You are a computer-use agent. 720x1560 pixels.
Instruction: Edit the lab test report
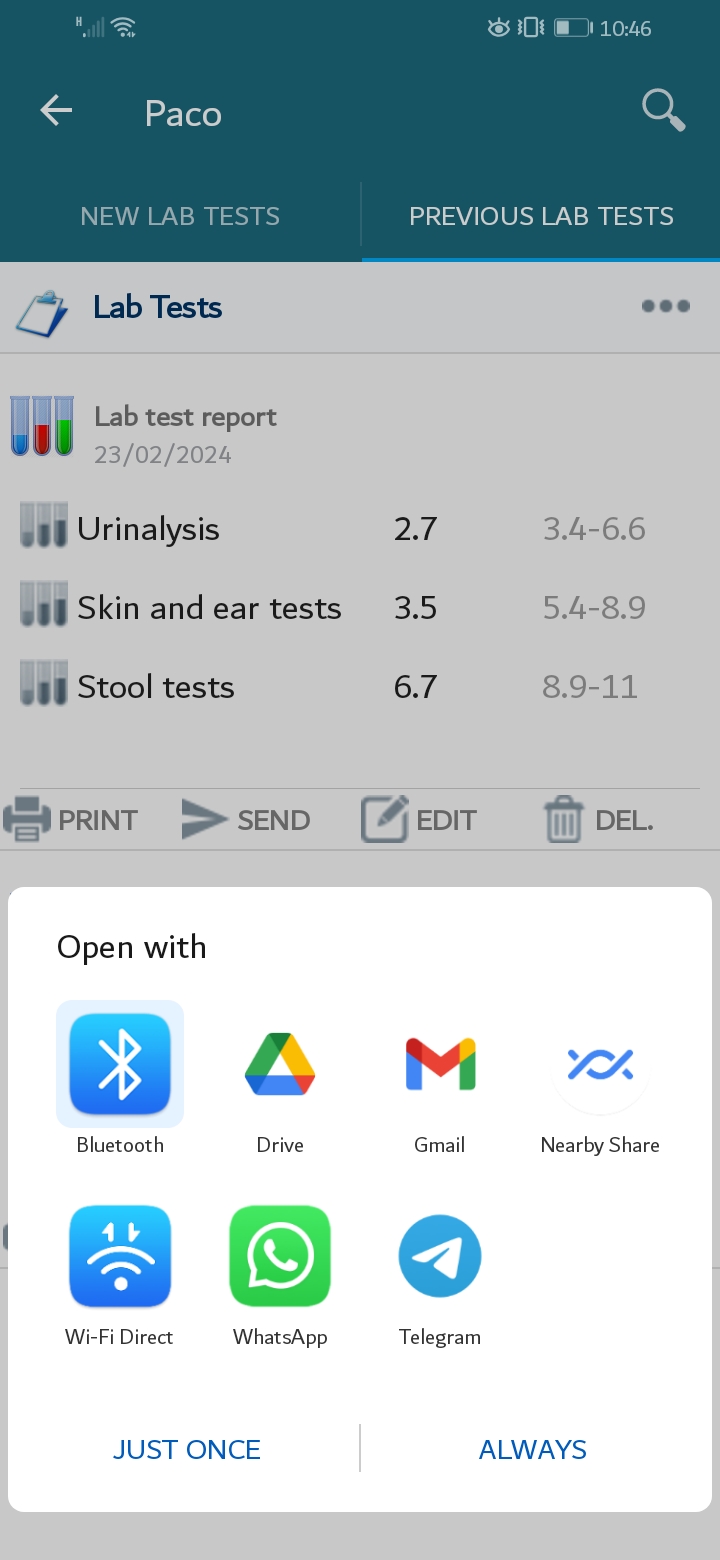pyautogui.click(x=419, y=820)
